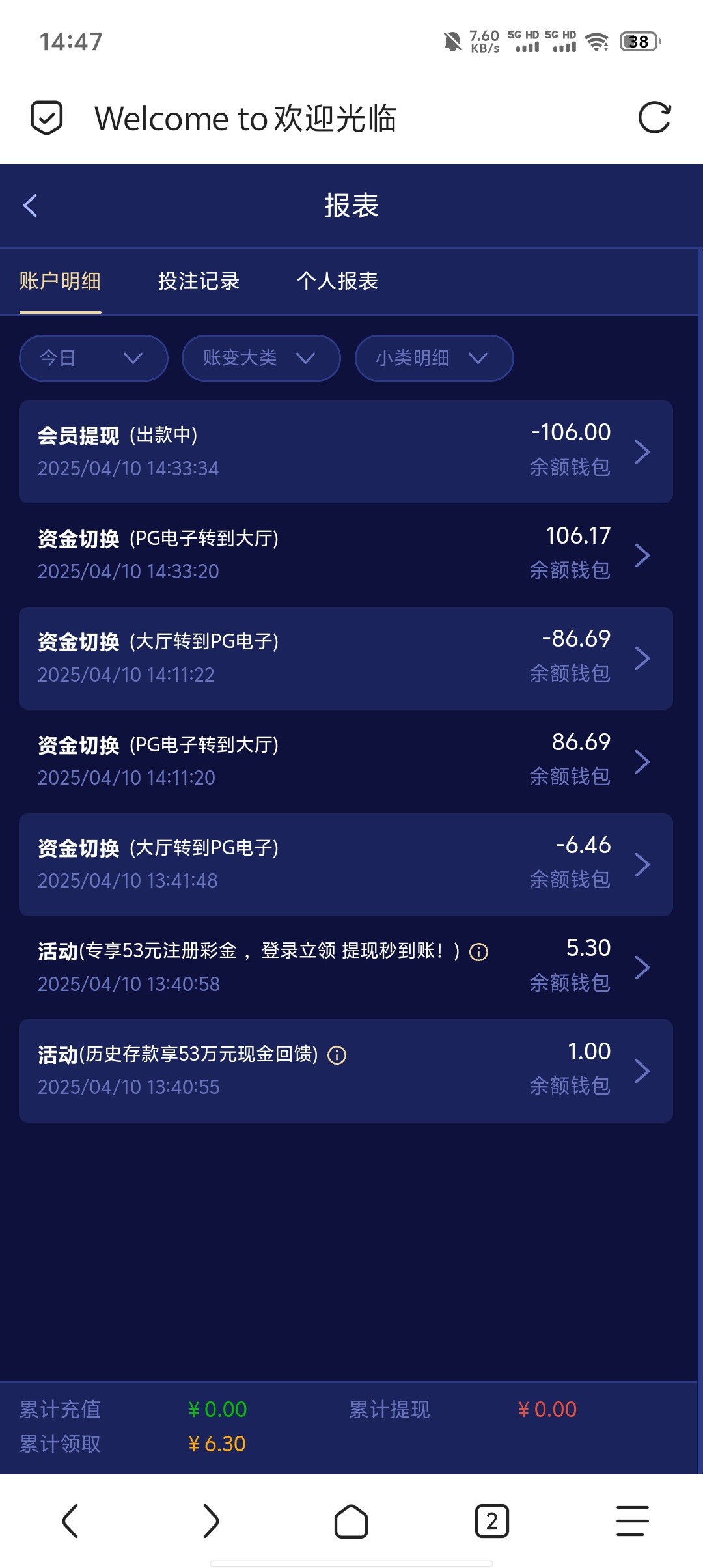Open the 会员提现 -106.00 record

346,452
